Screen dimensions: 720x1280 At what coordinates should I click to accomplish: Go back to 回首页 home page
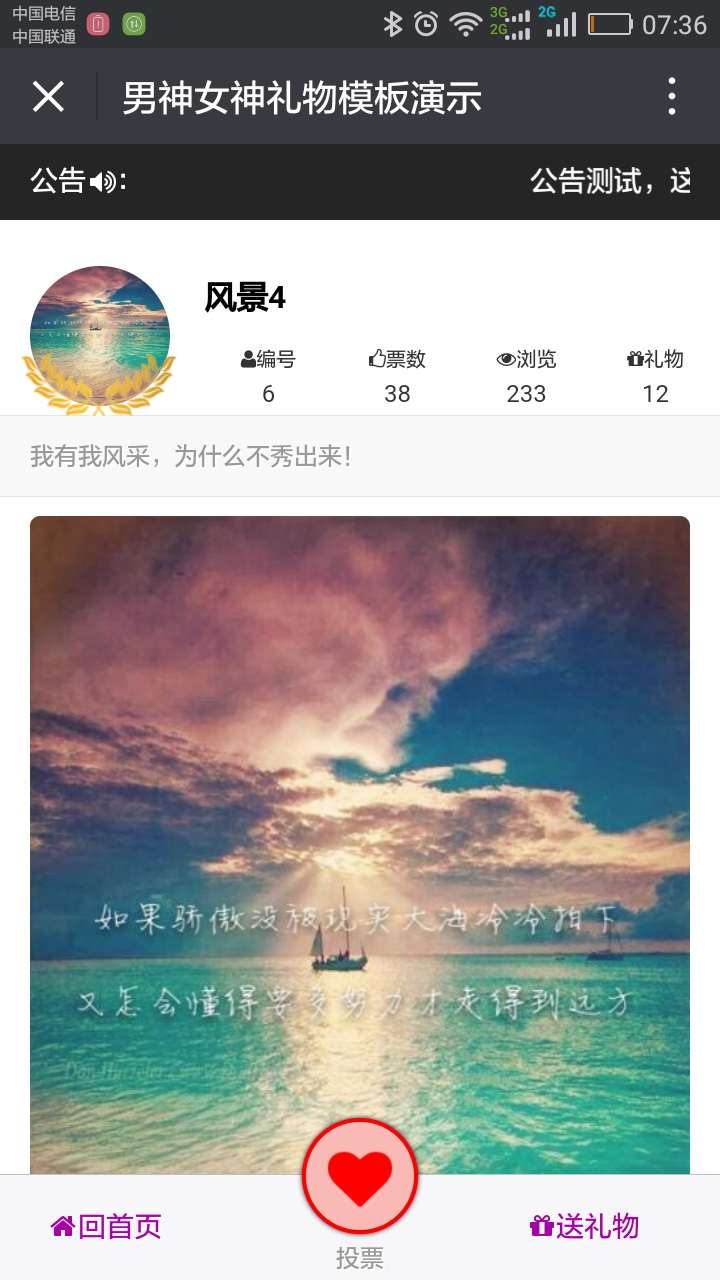click(x=107, y=1226)
